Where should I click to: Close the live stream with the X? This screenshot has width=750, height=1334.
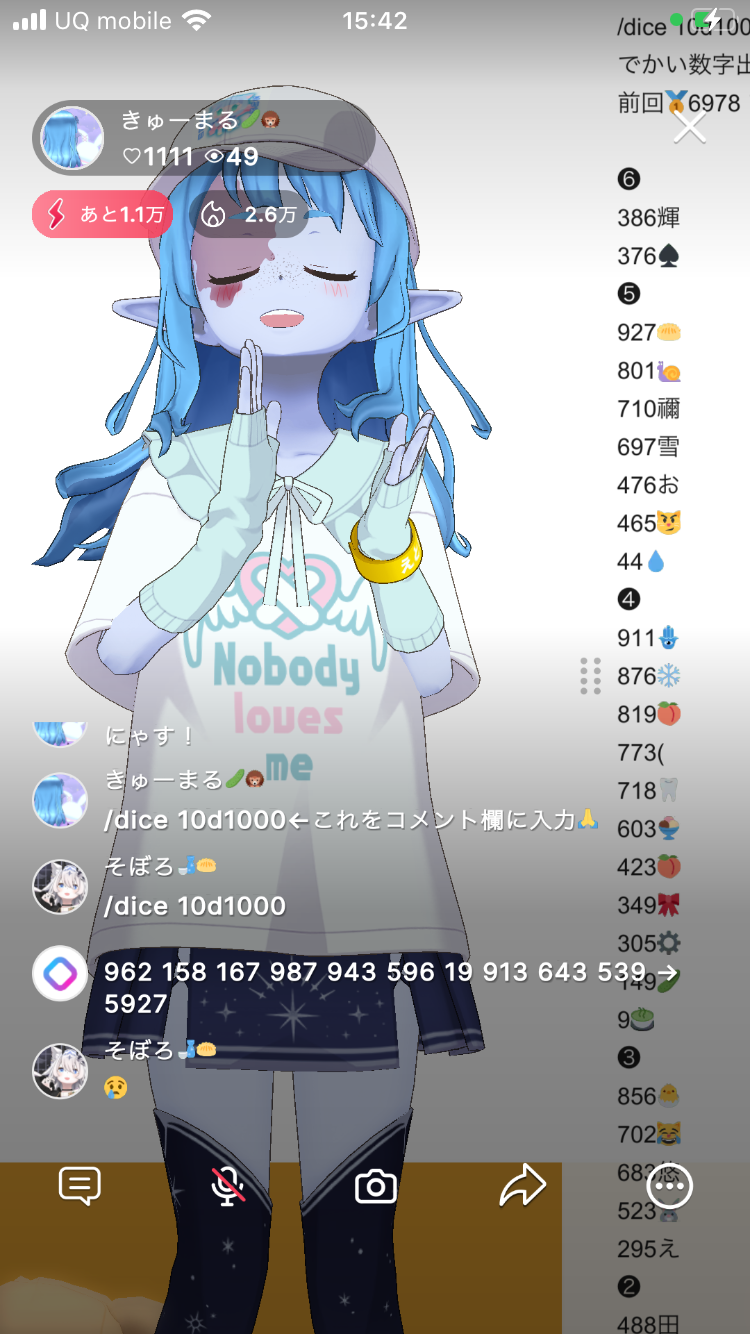(689, 127)
